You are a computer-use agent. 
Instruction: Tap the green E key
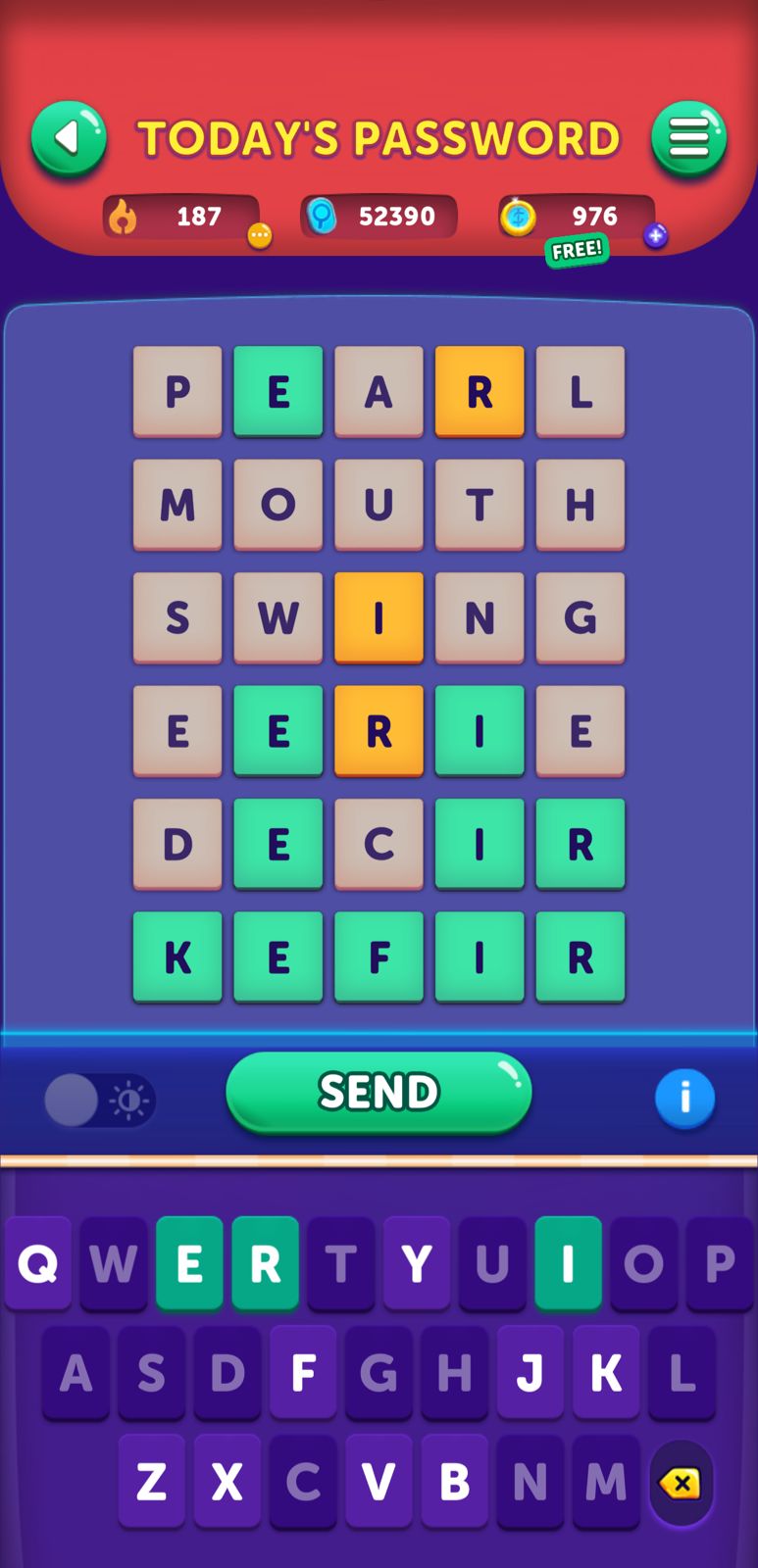pyautogui.click(x=189, y=1264)
